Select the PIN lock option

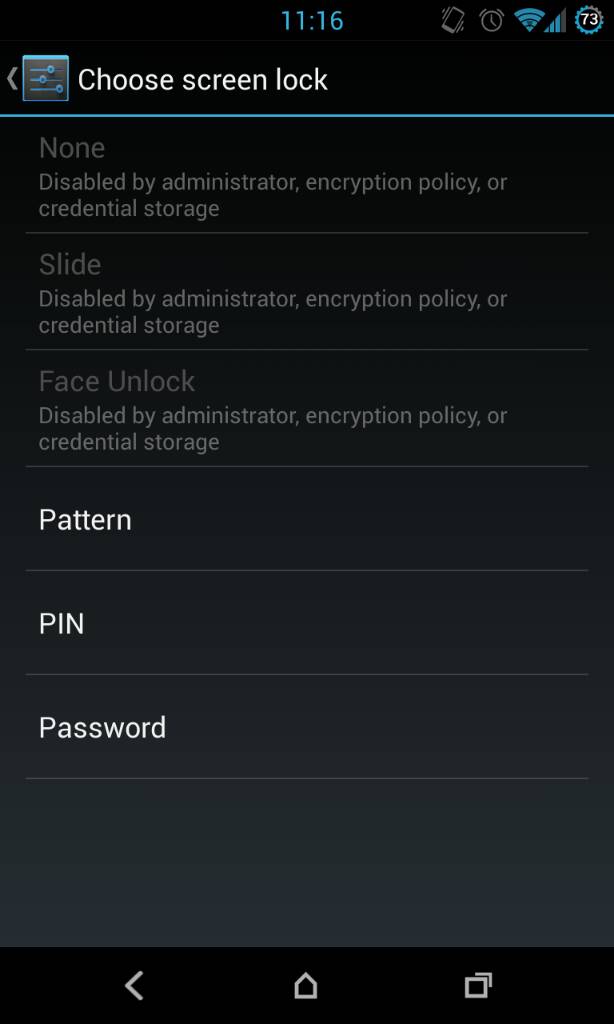pyautogui.click(x=307, y=623)
